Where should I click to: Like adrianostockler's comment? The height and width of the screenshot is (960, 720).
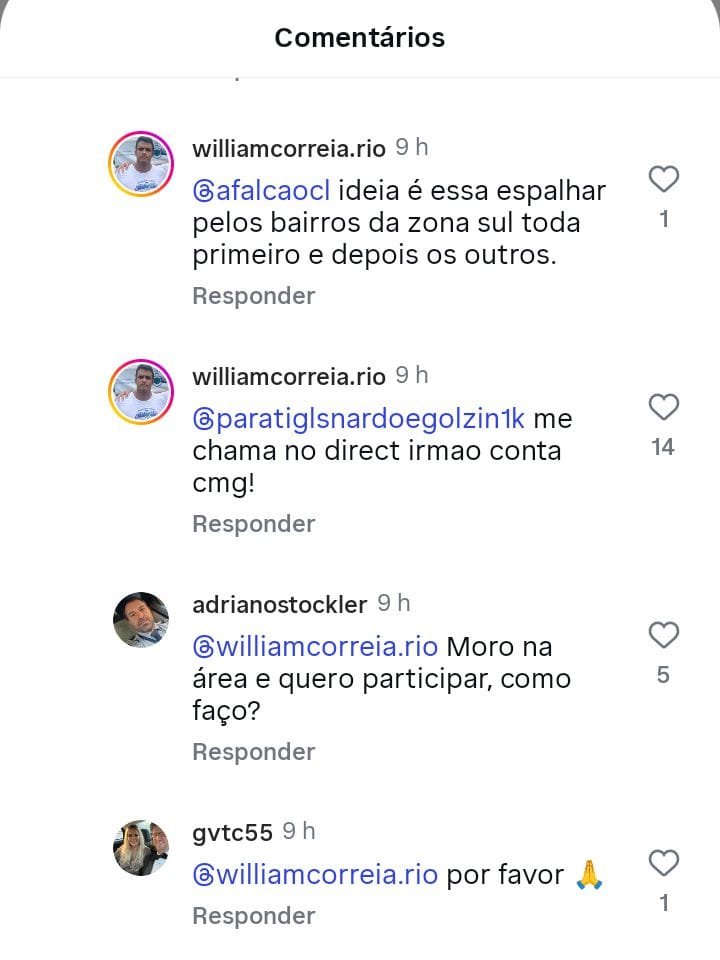click(664, 636)
